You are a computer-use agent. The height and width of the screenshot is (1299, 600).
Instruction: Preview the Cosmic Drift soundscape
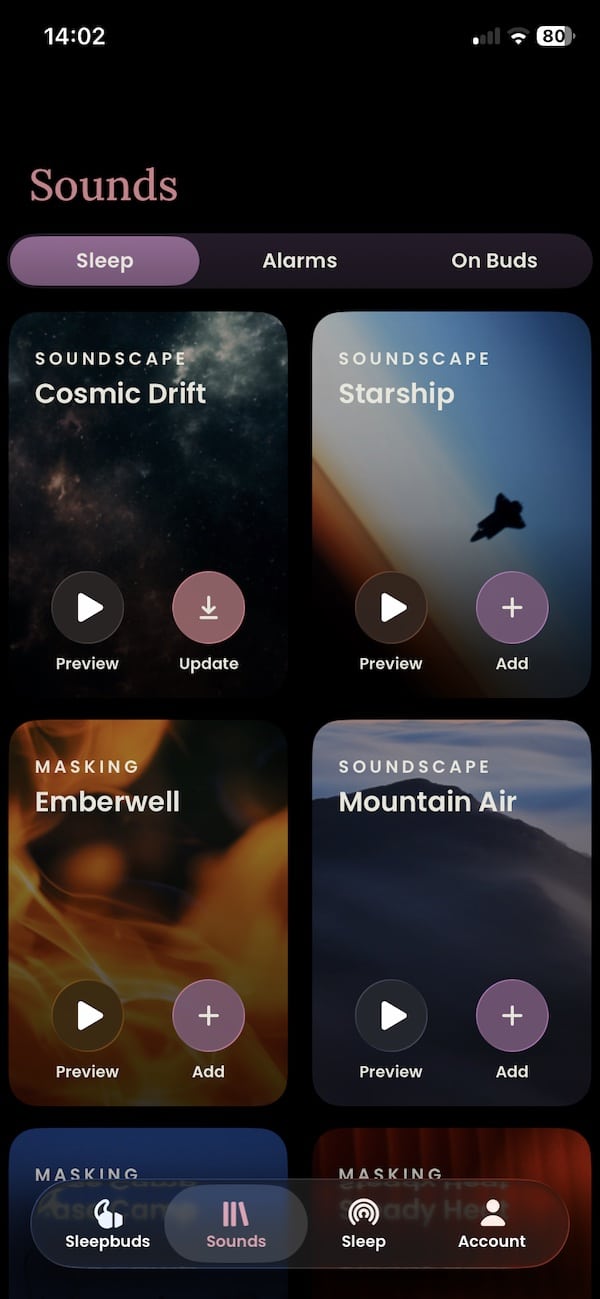coord(88,607)
